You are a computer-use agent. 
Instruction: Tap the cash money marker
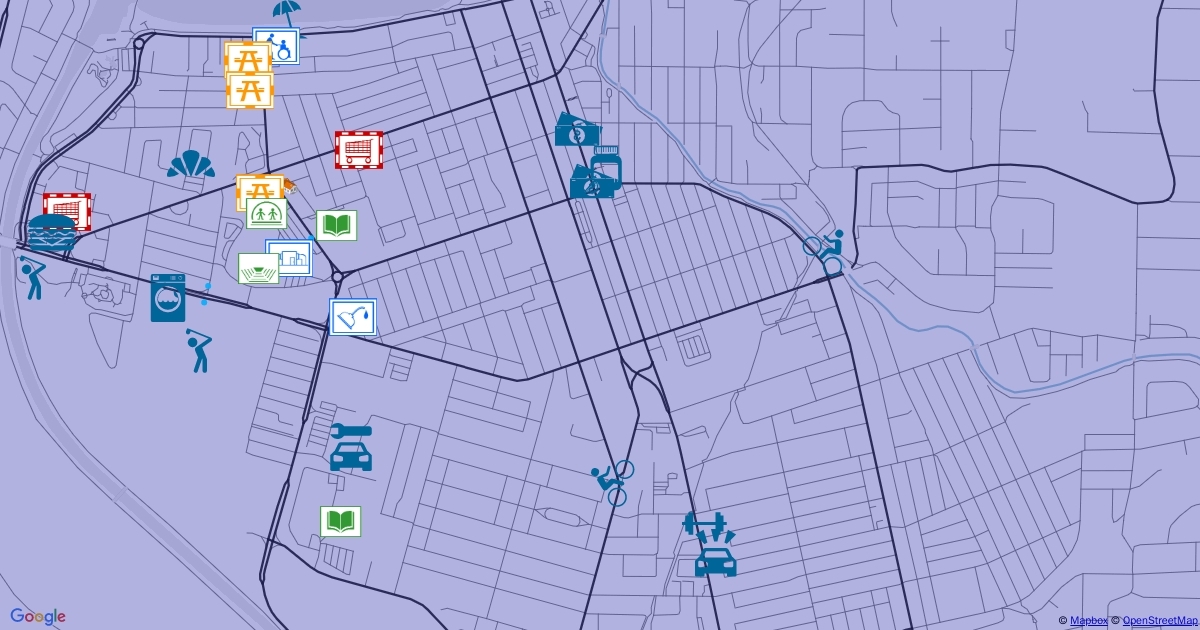[x=577, y=130]
